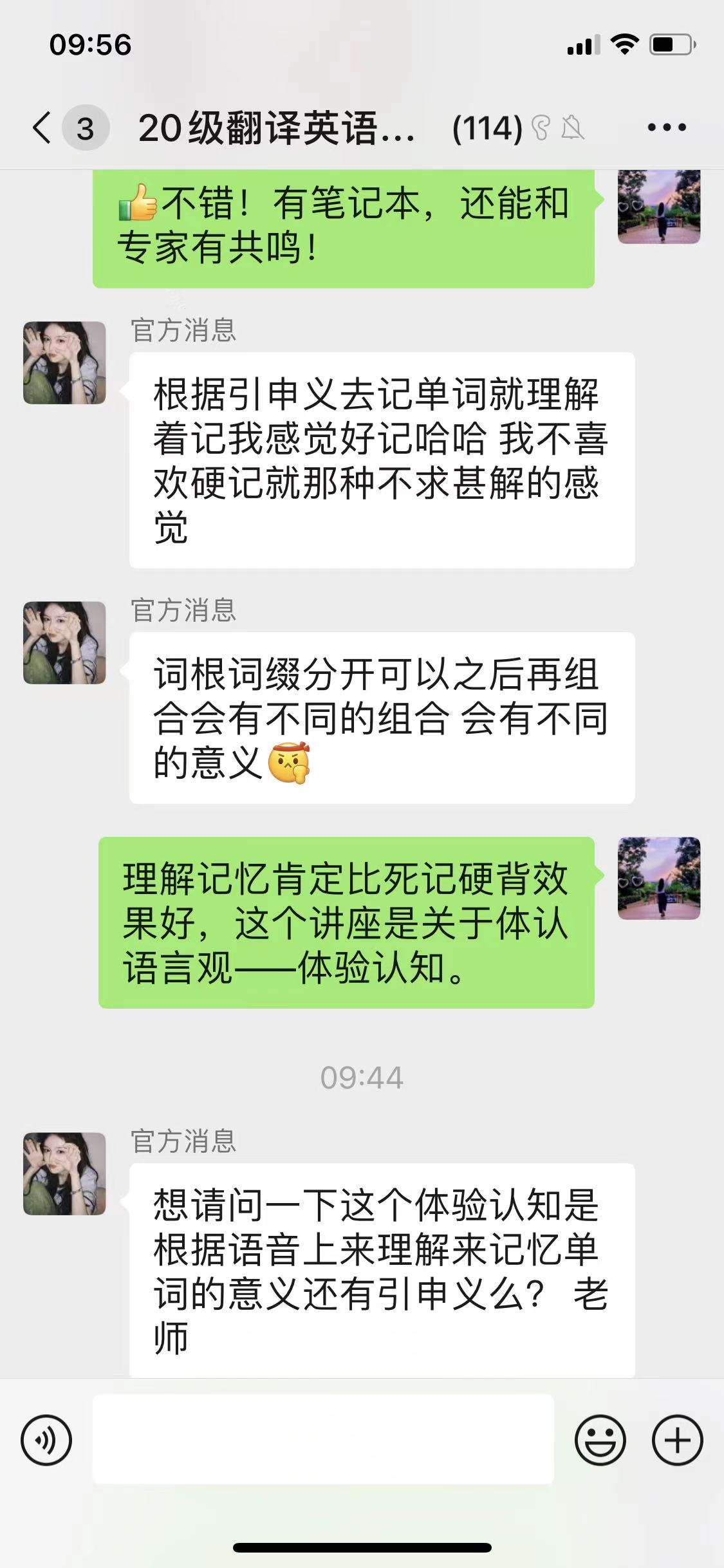Open sender avatar beside 根据引申义 message
This screenshot has height=1568, width=724.
click(x=64, y=363)
